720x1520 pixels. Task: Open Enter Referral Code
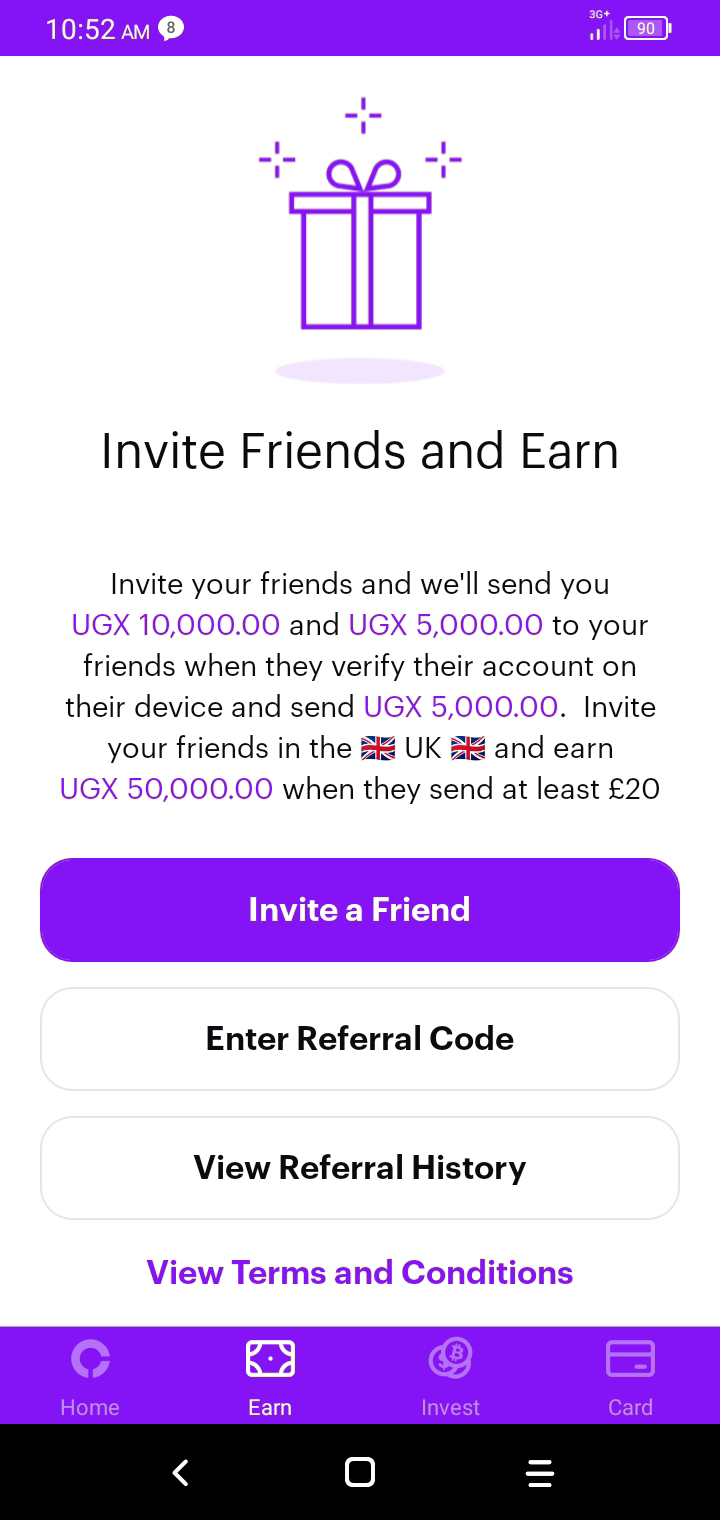pos(360,1038)
